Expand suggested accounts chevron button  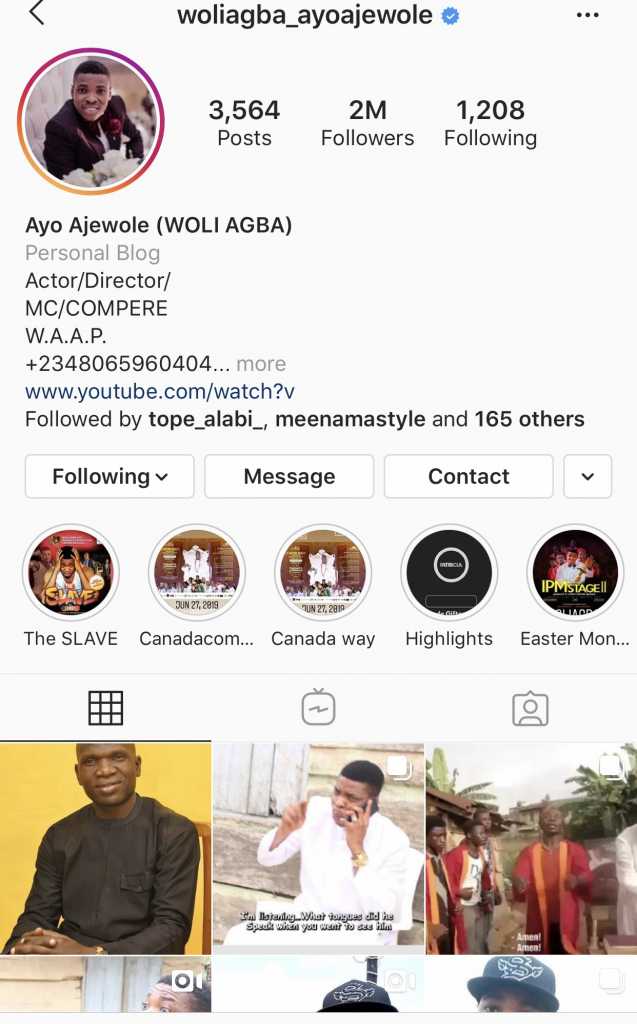click(x=587, y=477)
